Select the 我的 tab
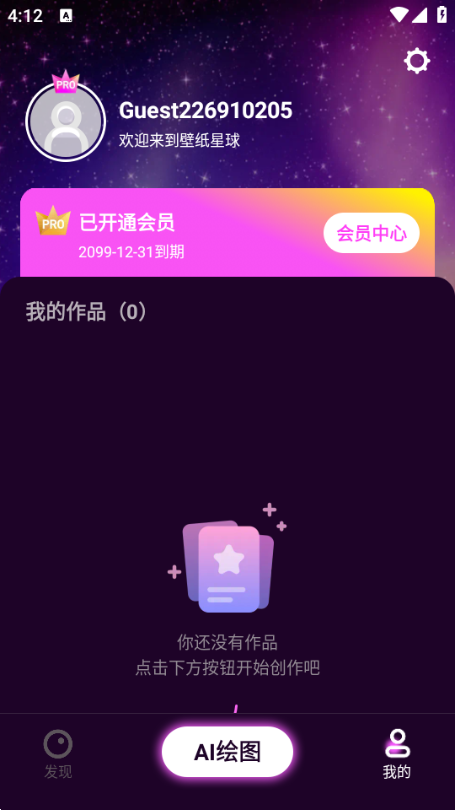This screenshot has height=810, width=455. click(397, 754)
